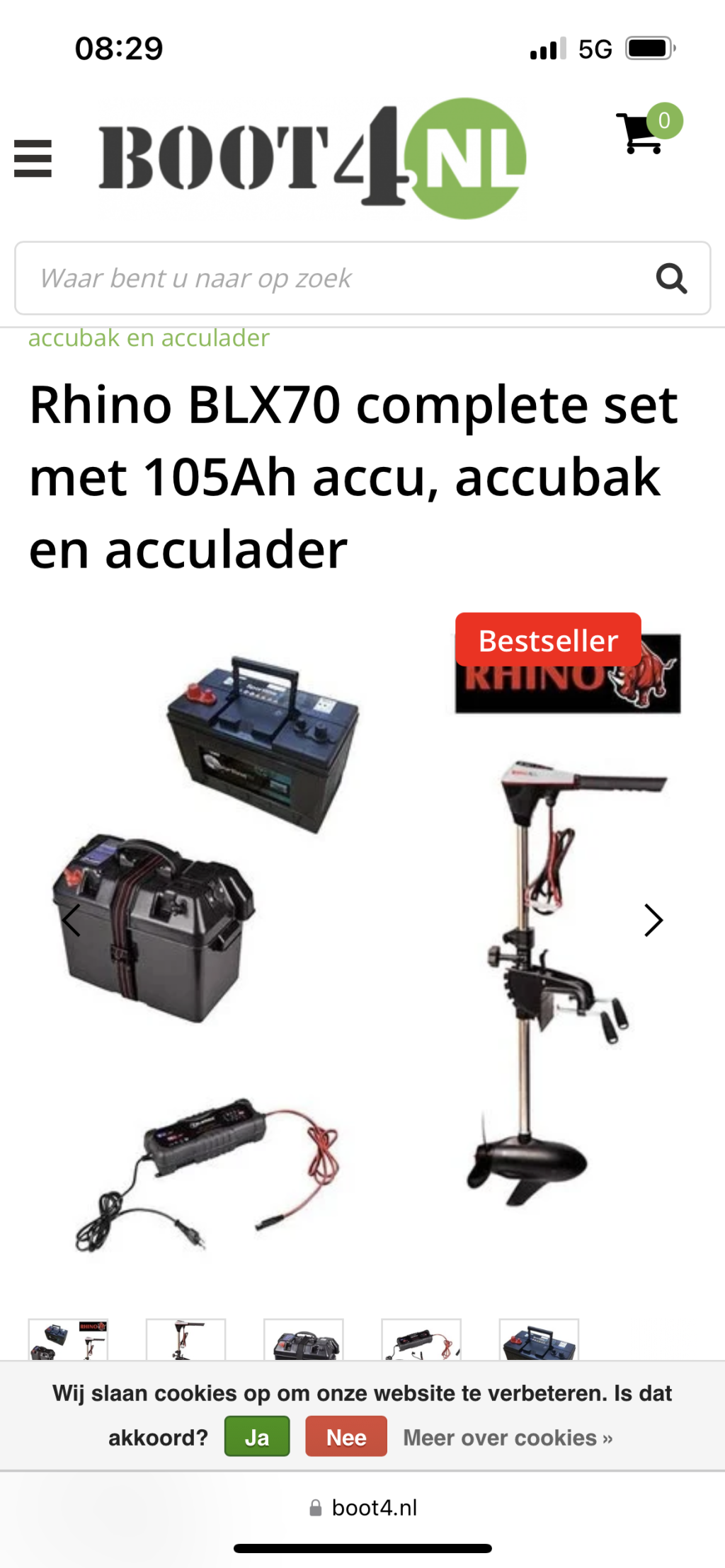Open the hamburger menu
The image size is (725, 1568).
pos(33,158)
